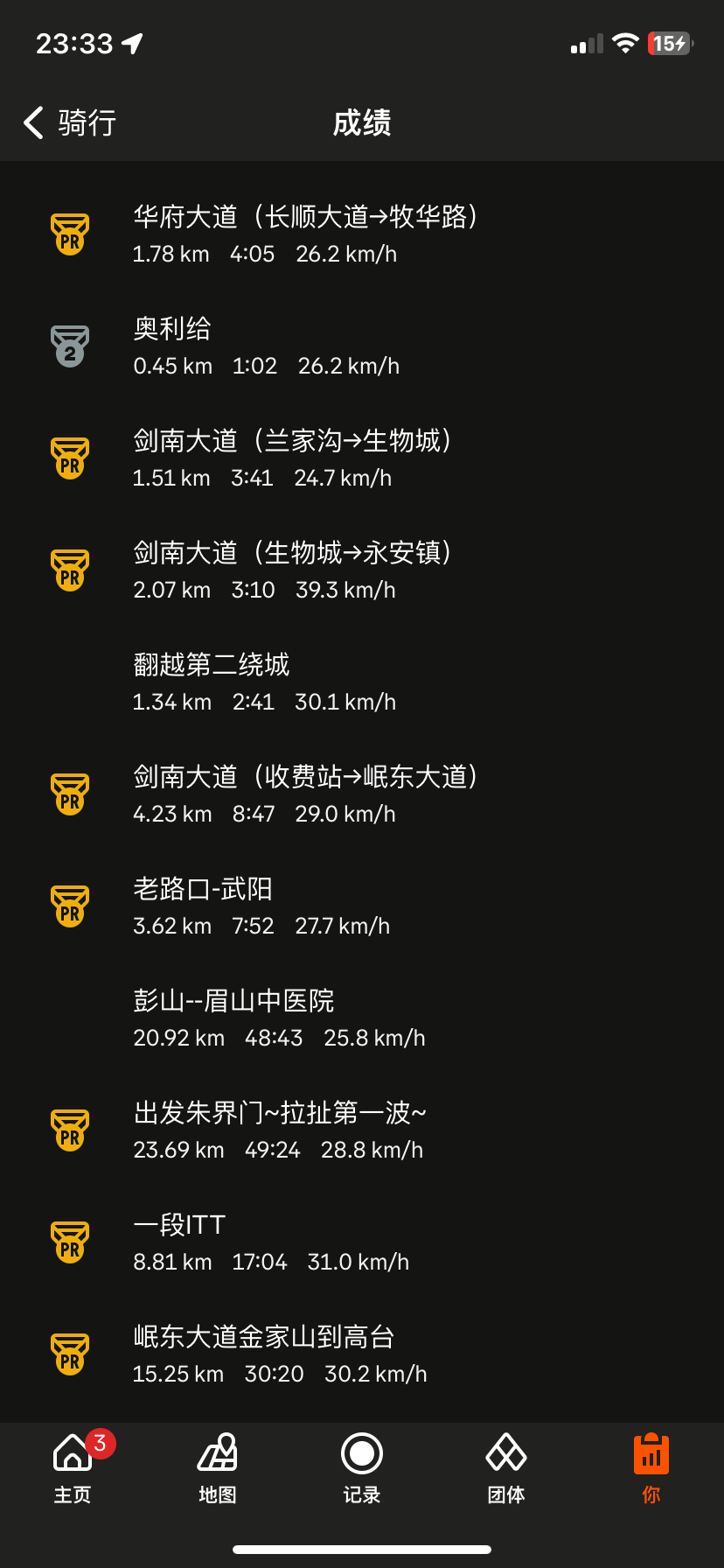Image resolution: width=724 pixels, height=1568 pixels.
Task: Go to the 团体 tab
Action: (x=506, y=1468)
